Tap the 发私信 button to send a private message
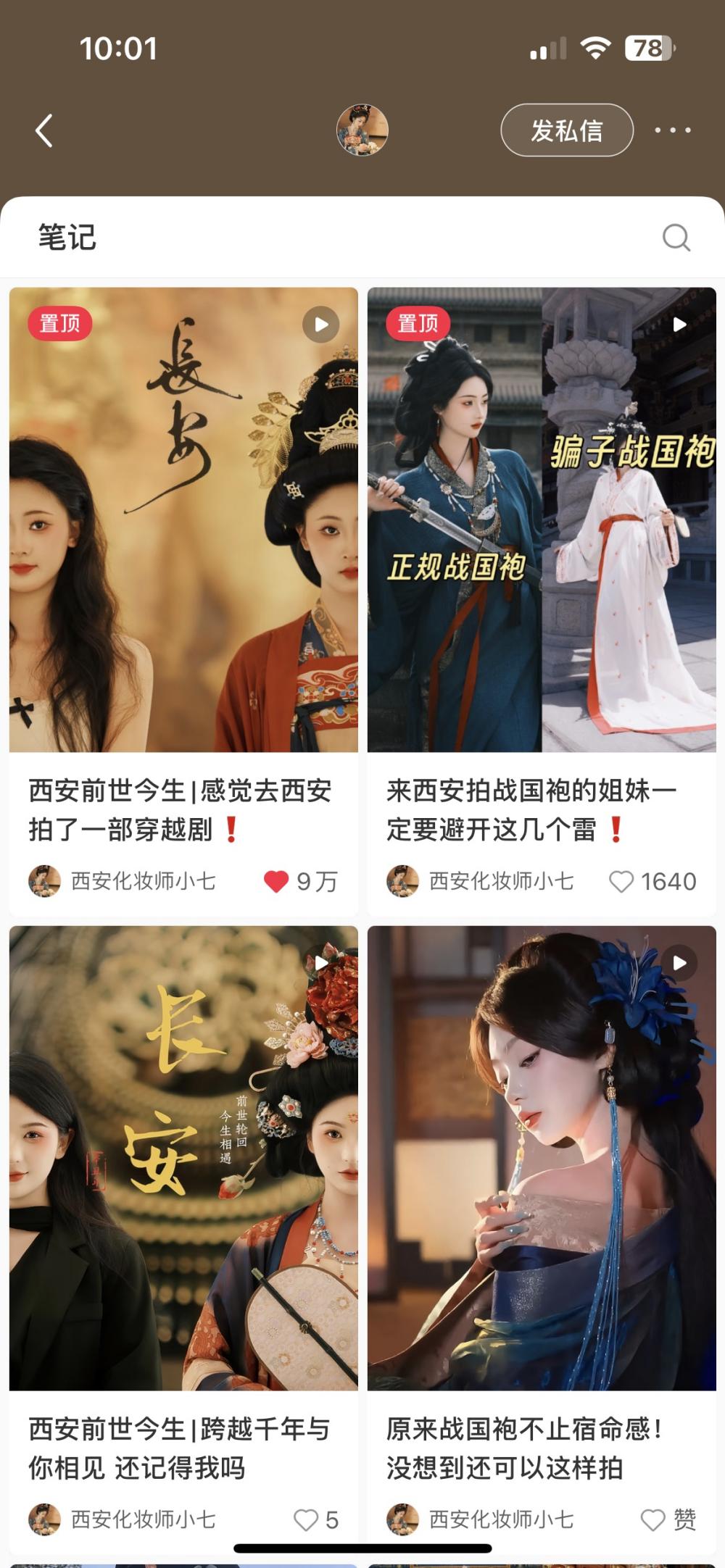 (x=567, y=130)
